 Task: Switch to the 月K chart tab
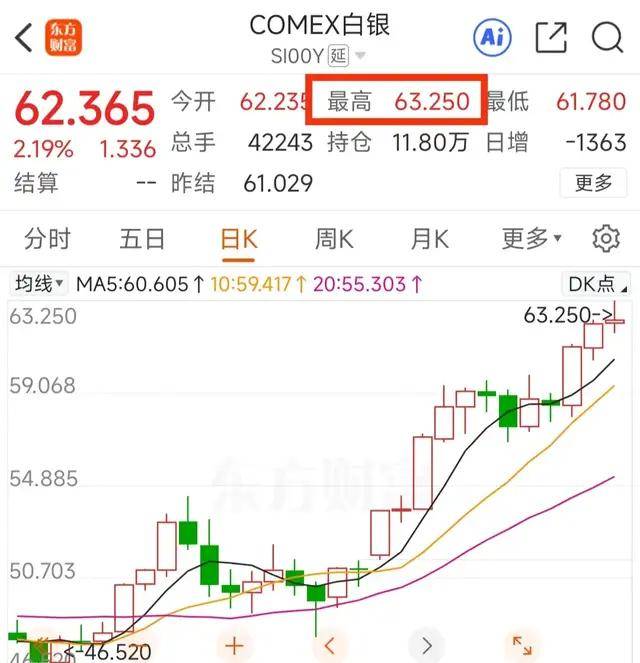pos(429,239)
